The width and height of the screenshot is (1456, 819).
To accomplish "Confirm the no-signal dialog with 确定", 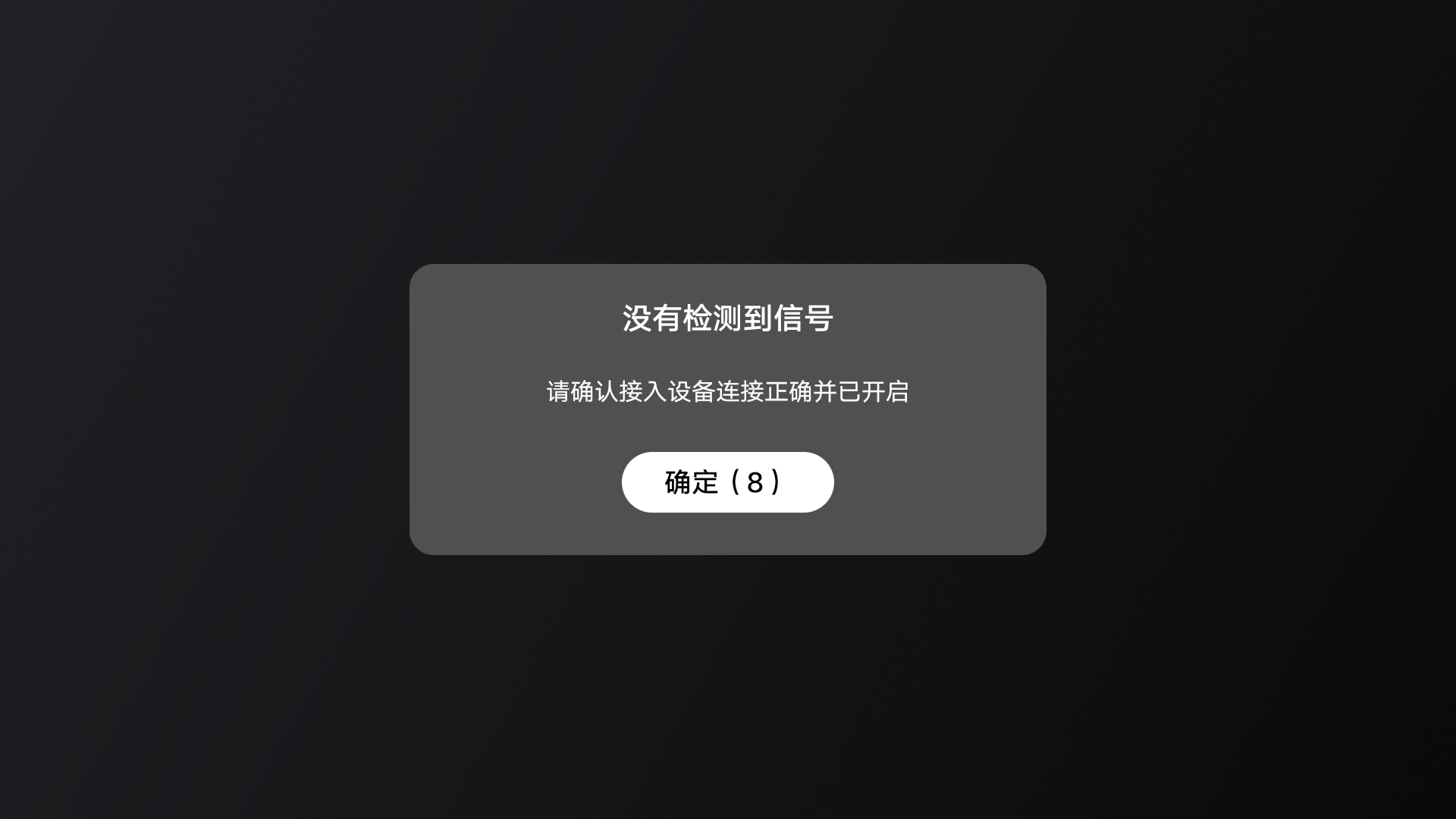I will pos(727,482).
